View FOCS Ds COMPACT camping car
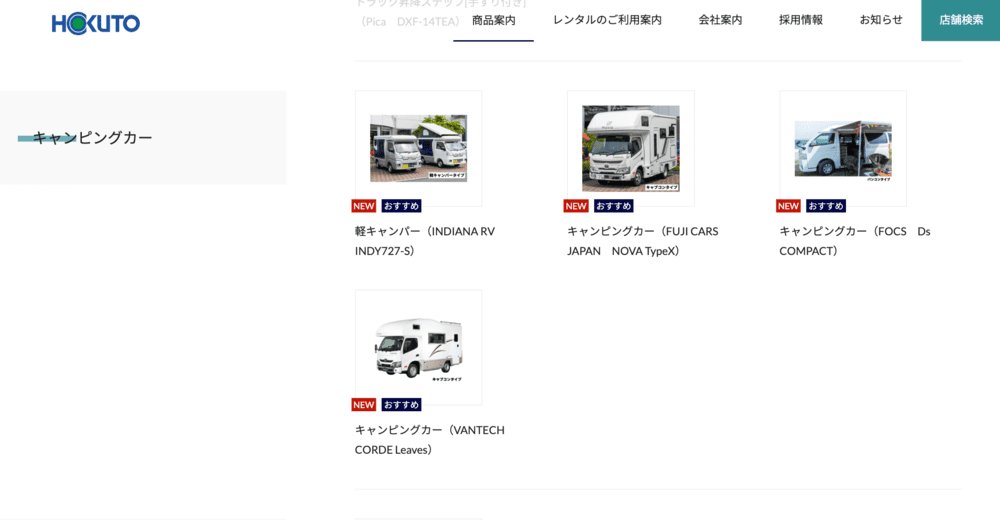Screen dimensions: 1000x520 [842, 149]
